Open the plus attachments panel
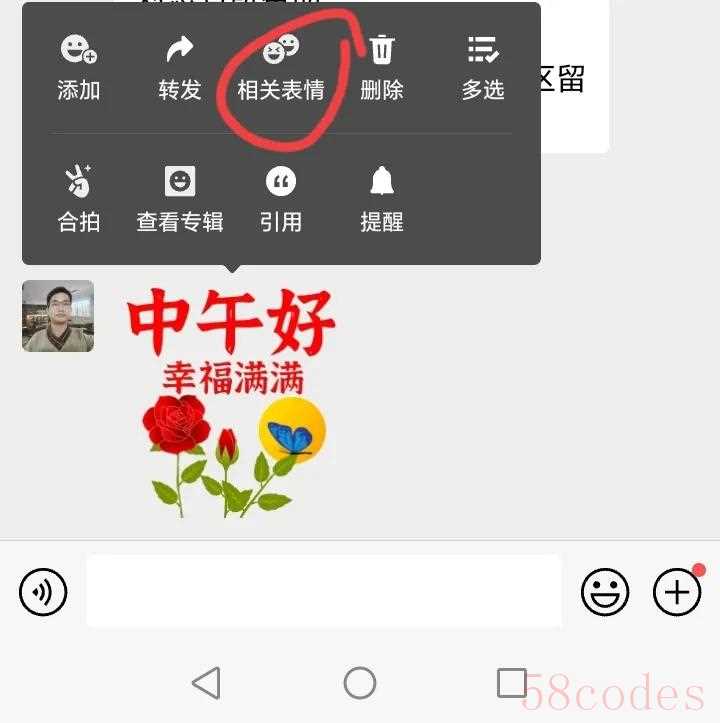The image size is (720, 723). (x=677, y=592)
